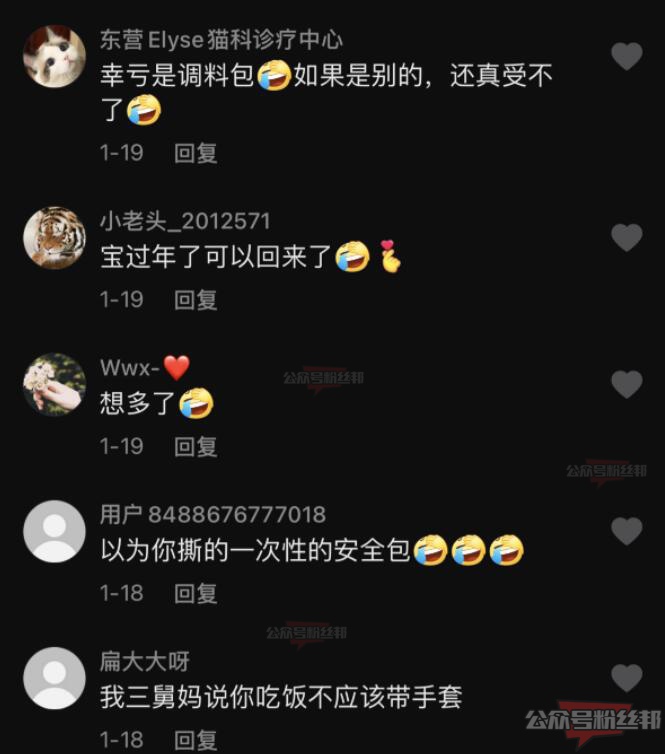Viewport: 665px width, 754px height.
Task: Like 小老头_2012571's comment
Action: pyautogui.click(x=627, y=237)
